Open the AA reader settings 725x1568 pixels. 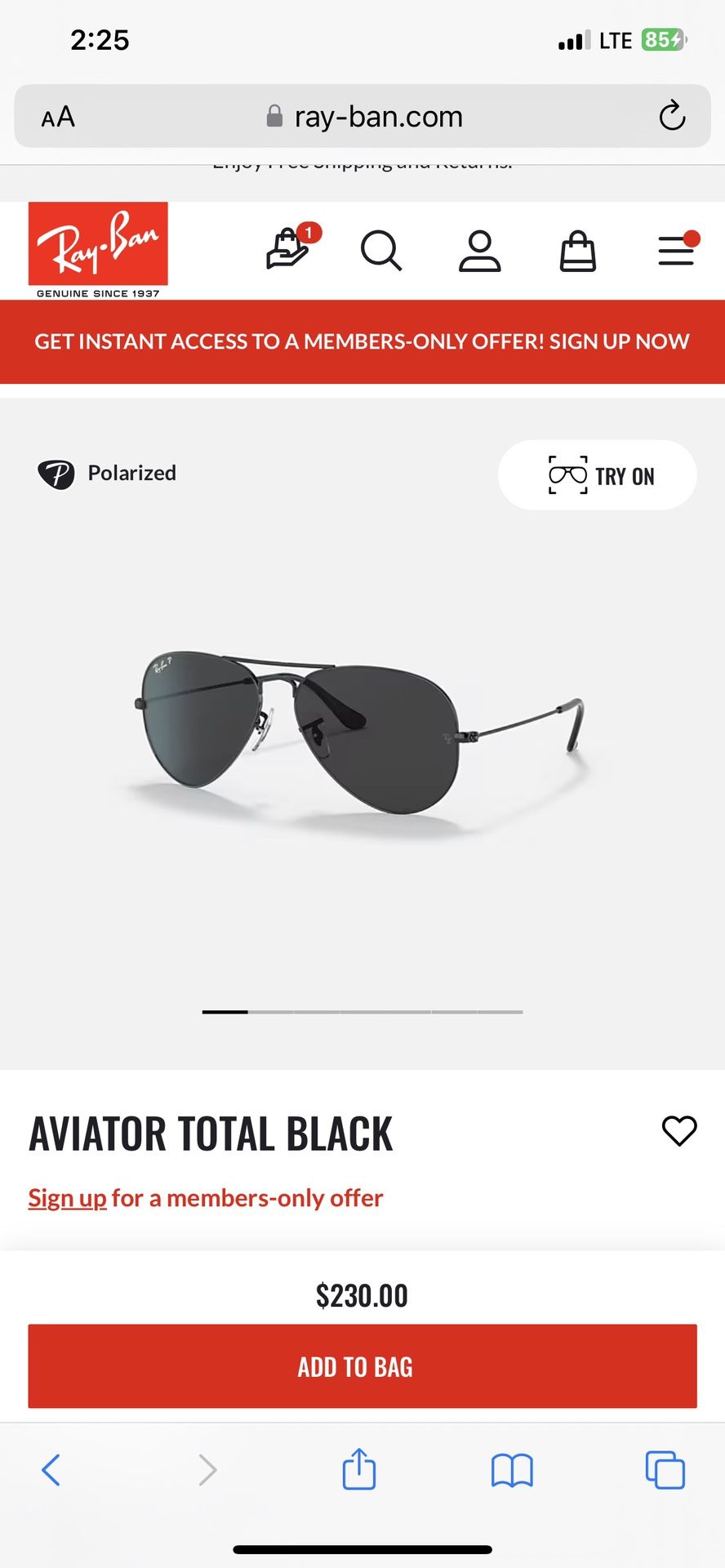(58, 117)
